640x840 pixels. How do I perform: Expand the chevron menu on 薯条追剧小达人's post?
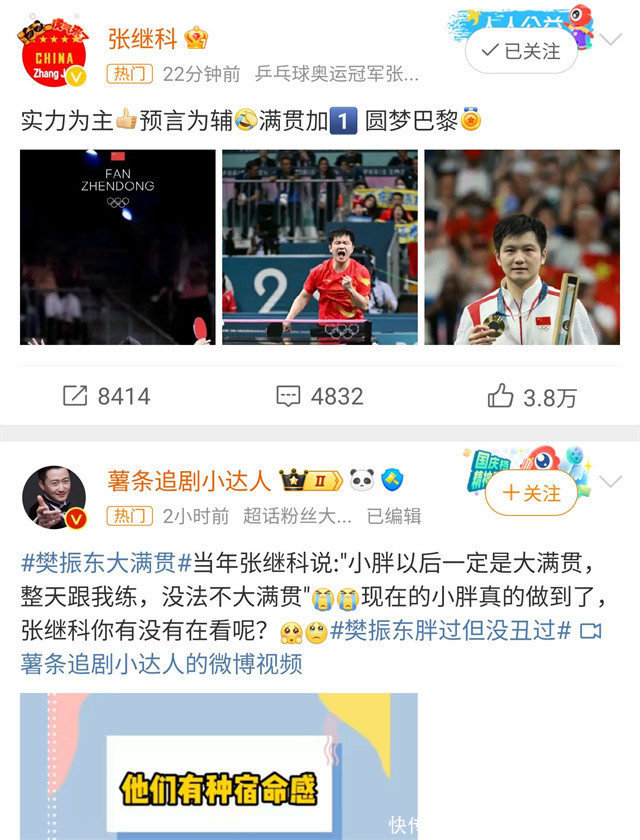coord(611,483)
